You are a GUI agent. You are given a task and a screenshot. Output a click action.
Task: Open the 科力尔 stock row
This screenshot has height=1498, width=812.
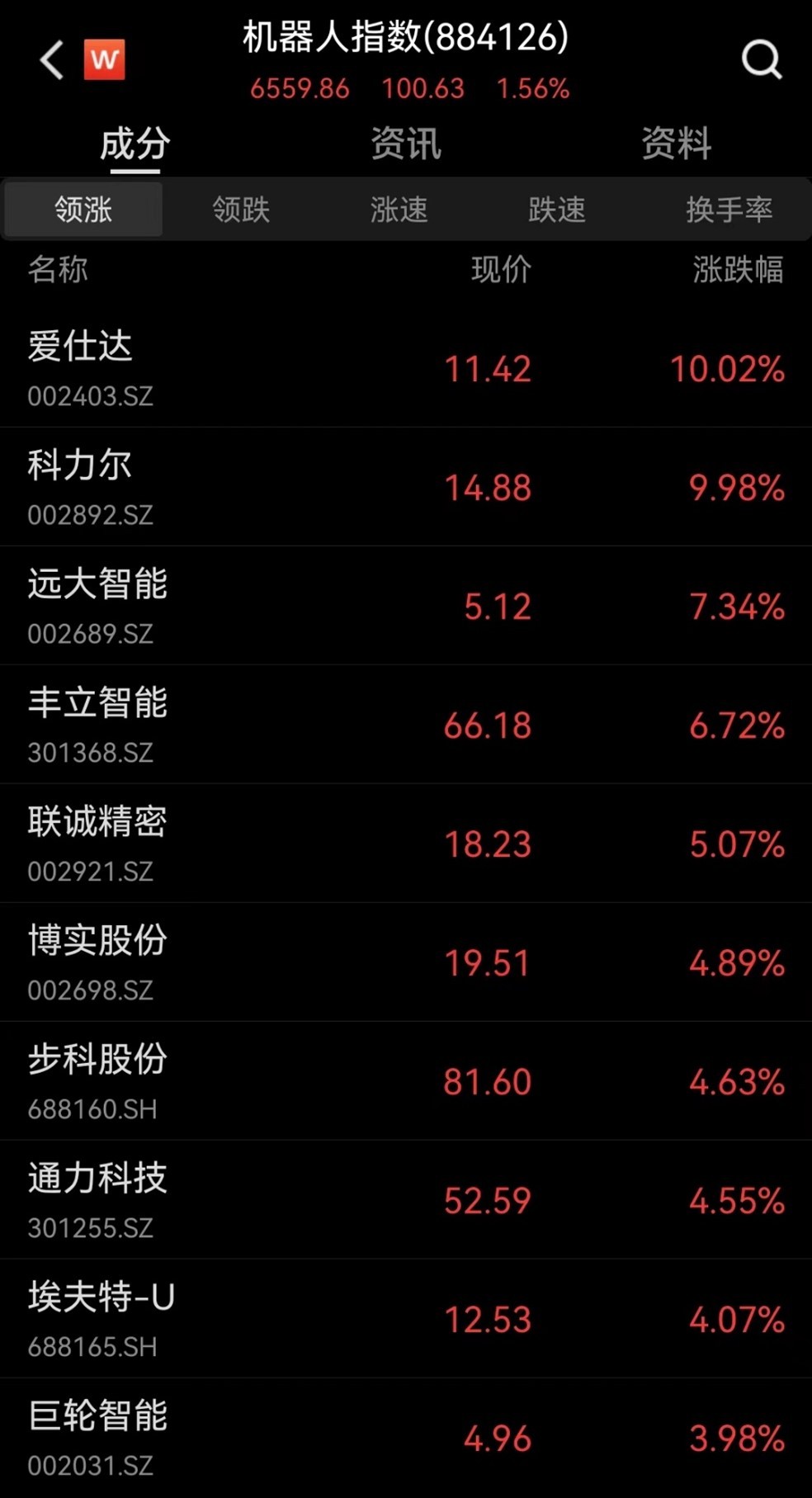[x=406, y=487]
